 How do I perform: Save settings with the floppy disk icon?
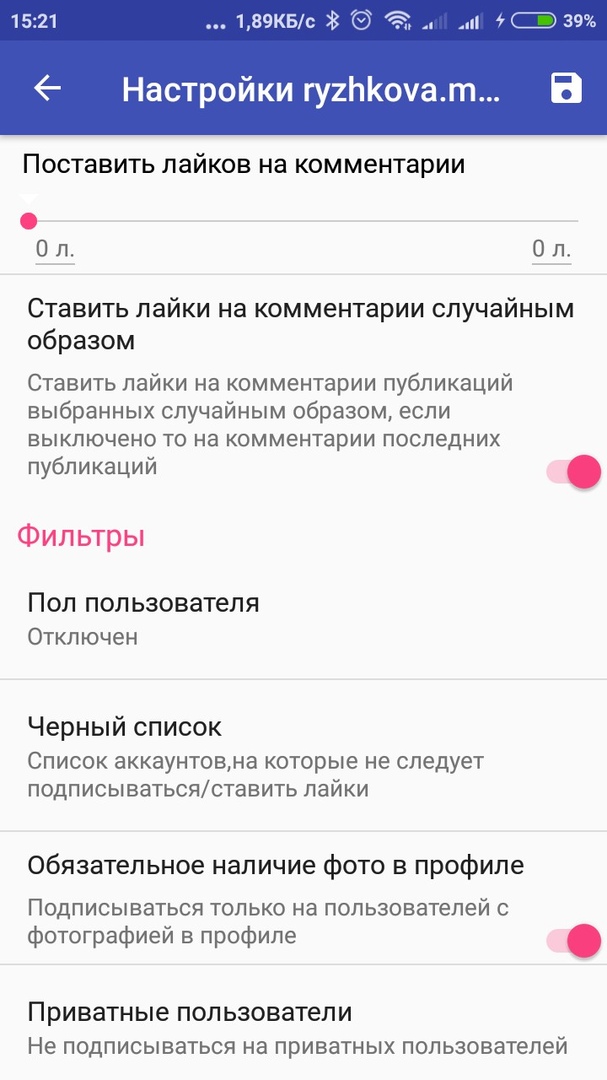[x=566, y=89]
